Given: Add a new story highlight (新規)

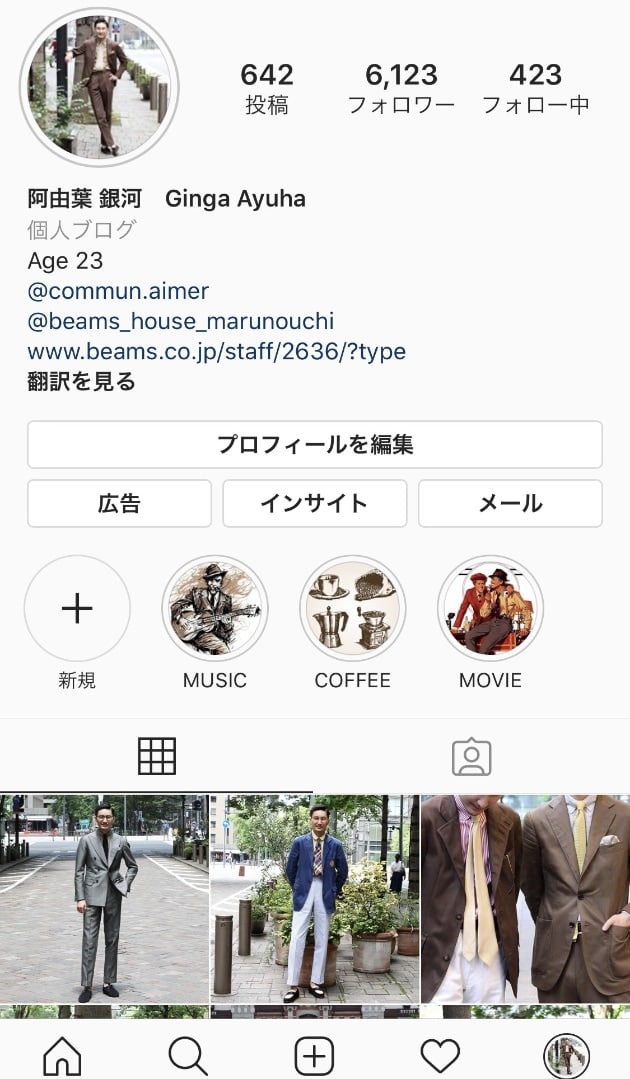Looking at the screenshot, I should (x=77, y=608).
